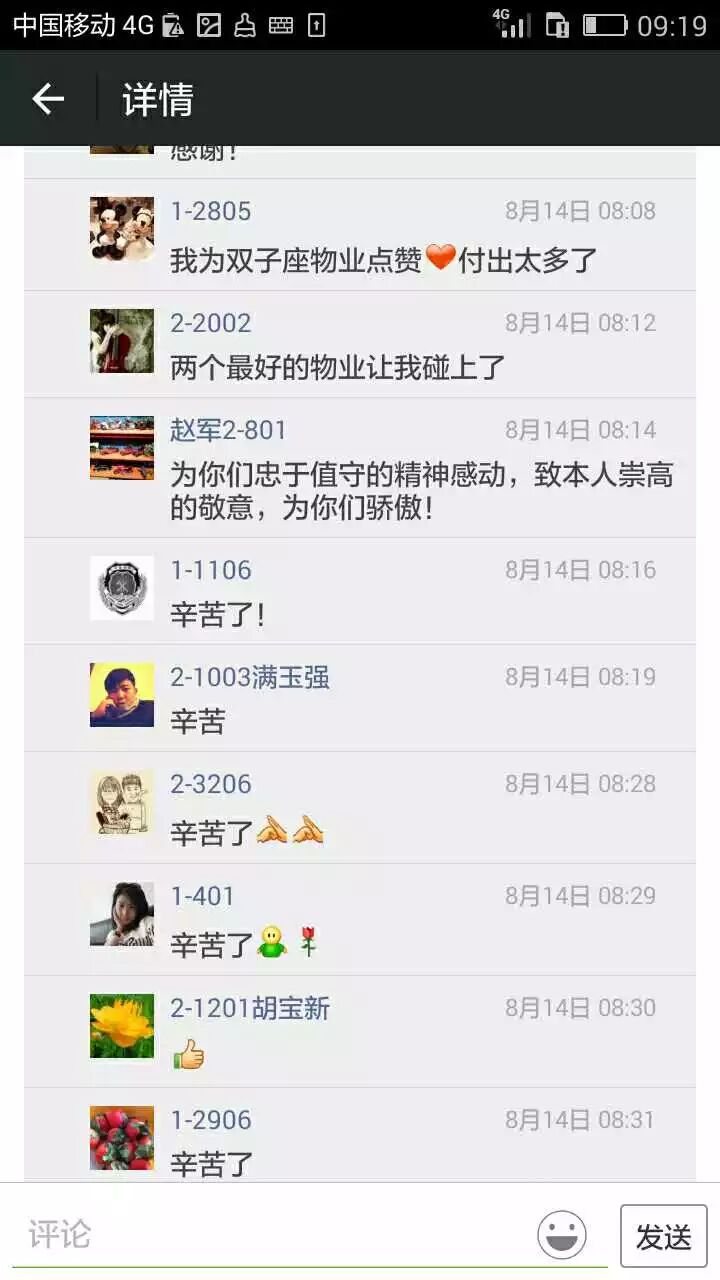Tap the 评论 comment input field
The height and width of the screenshot is (1280, 720).
pos(270,1234)
